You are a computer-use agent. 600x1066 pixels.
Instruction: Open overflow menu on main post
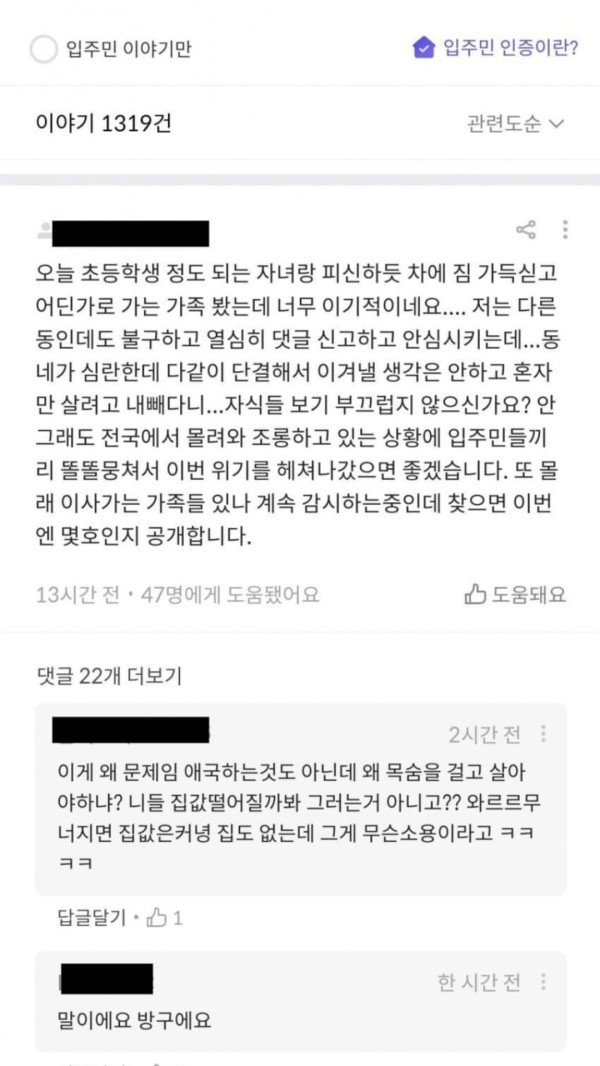[564, 231]
